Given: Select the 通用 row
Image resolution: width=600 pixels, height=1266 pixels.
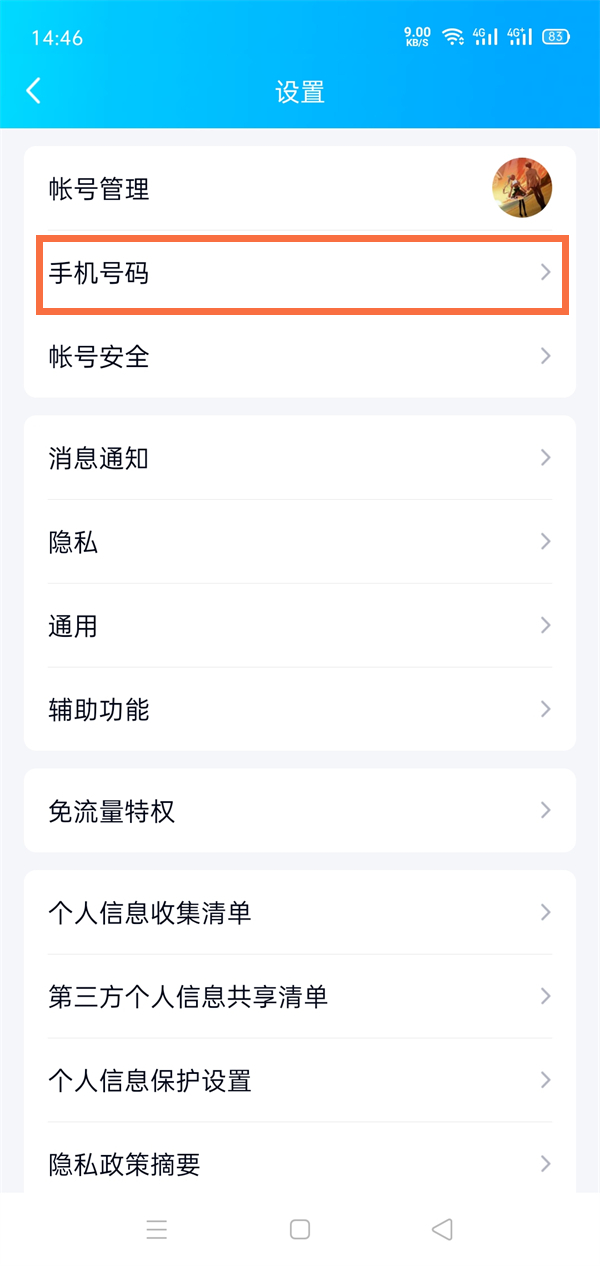Looking at the screenshot, I should coord(300,626).
